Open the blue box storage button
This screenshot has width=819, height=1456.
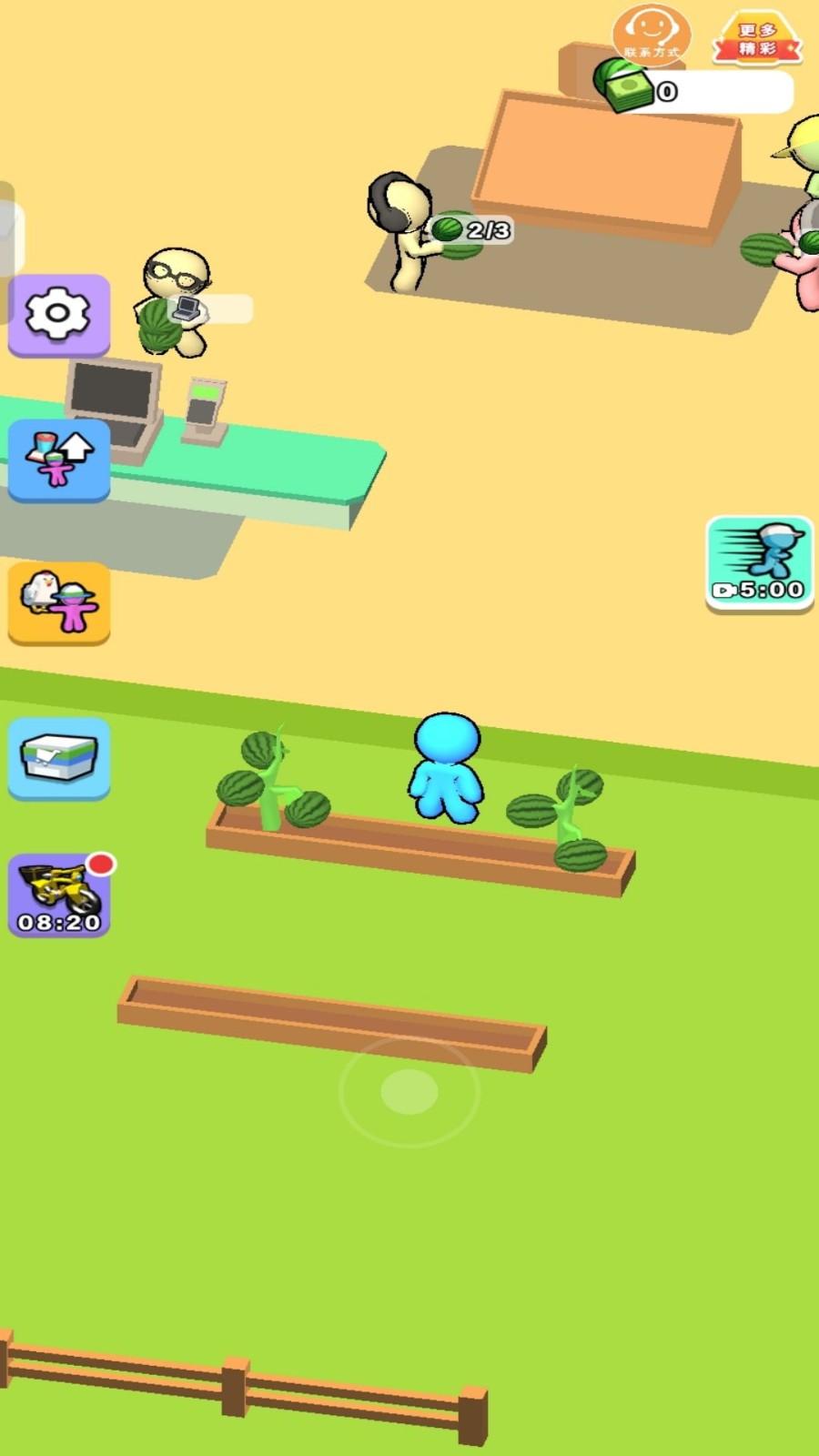(x=58, y=758)
